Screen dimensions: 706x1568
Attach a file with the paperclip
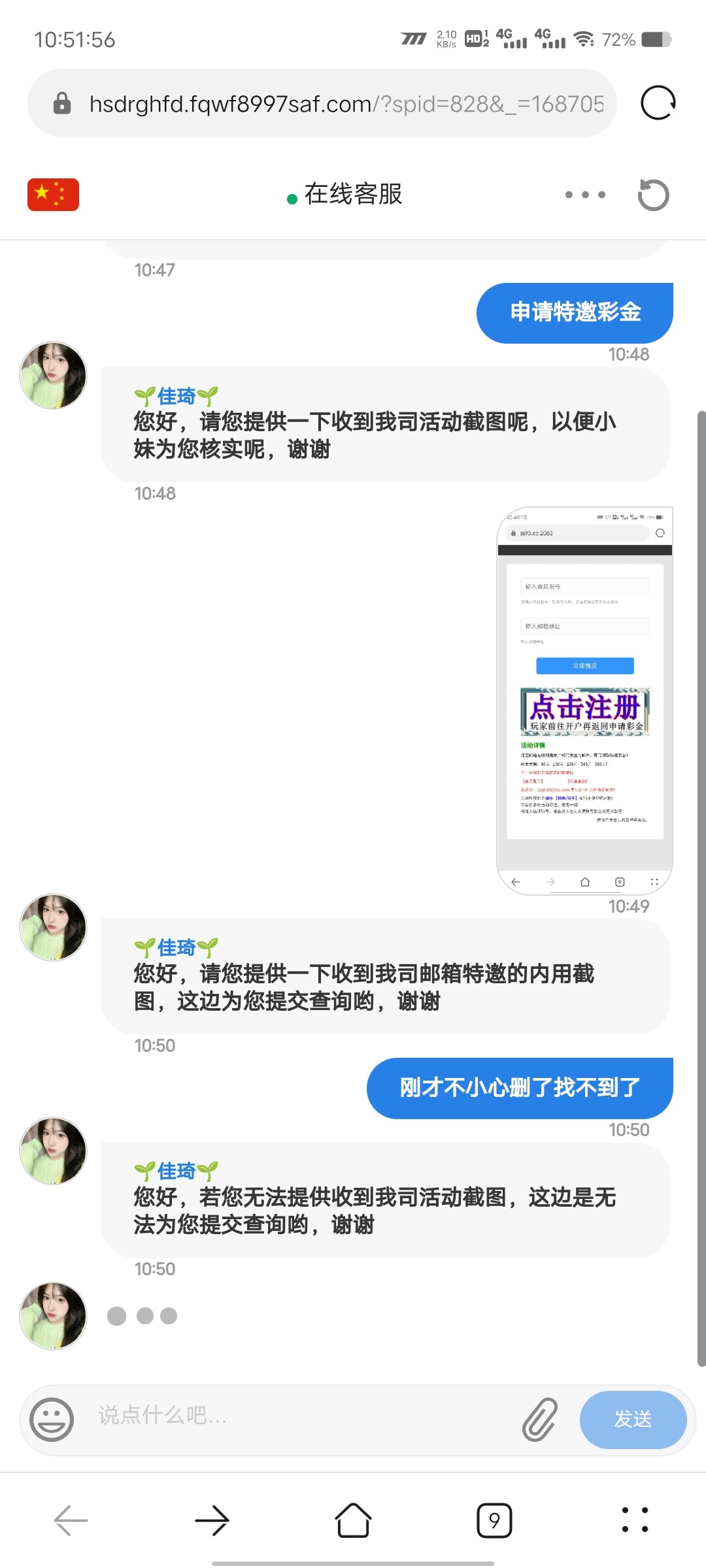(540, 1419)
